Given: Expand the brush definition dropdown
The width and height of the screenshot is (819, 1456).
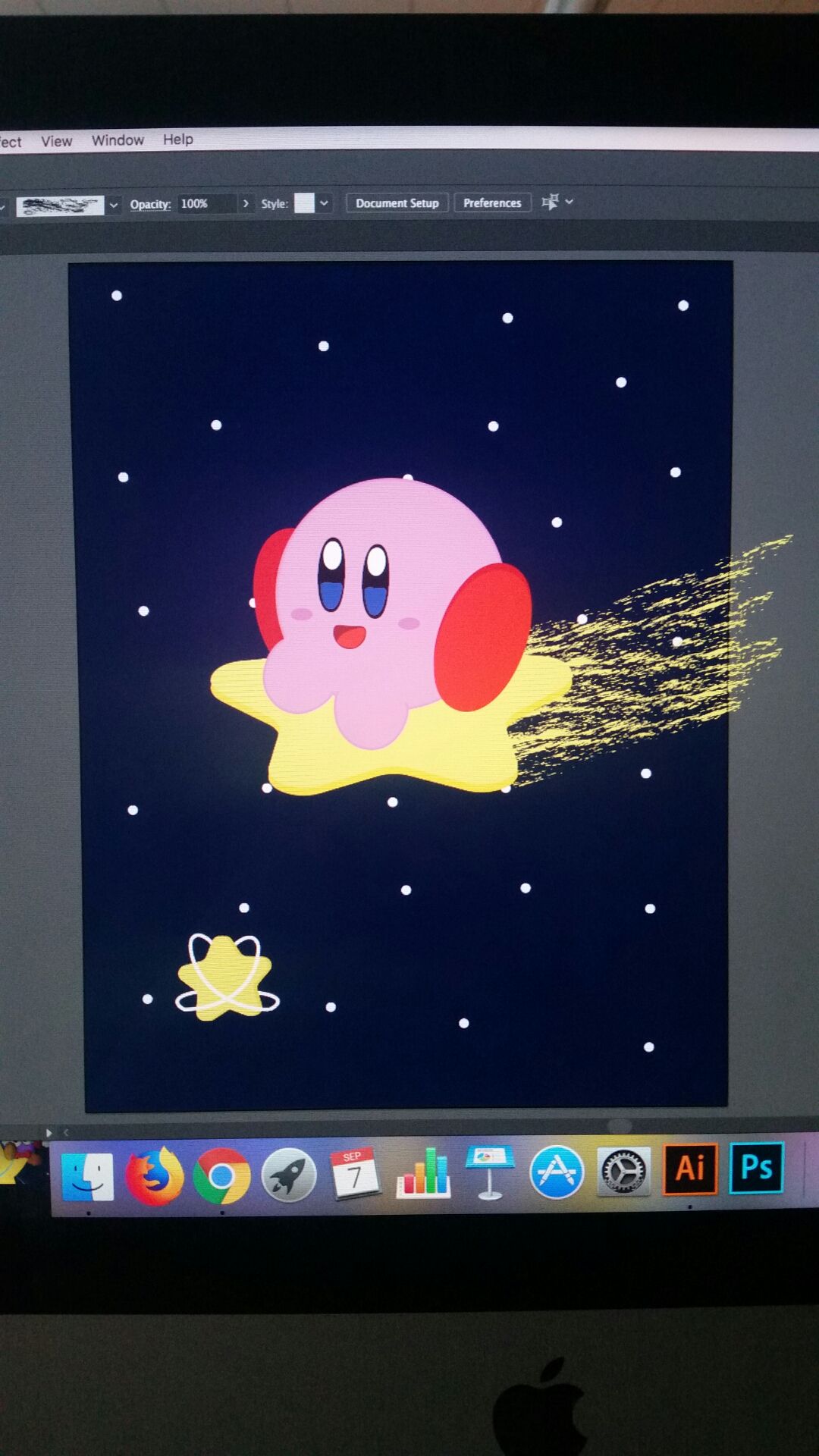Looking at the screenshot, I should [x=114, y=205].
